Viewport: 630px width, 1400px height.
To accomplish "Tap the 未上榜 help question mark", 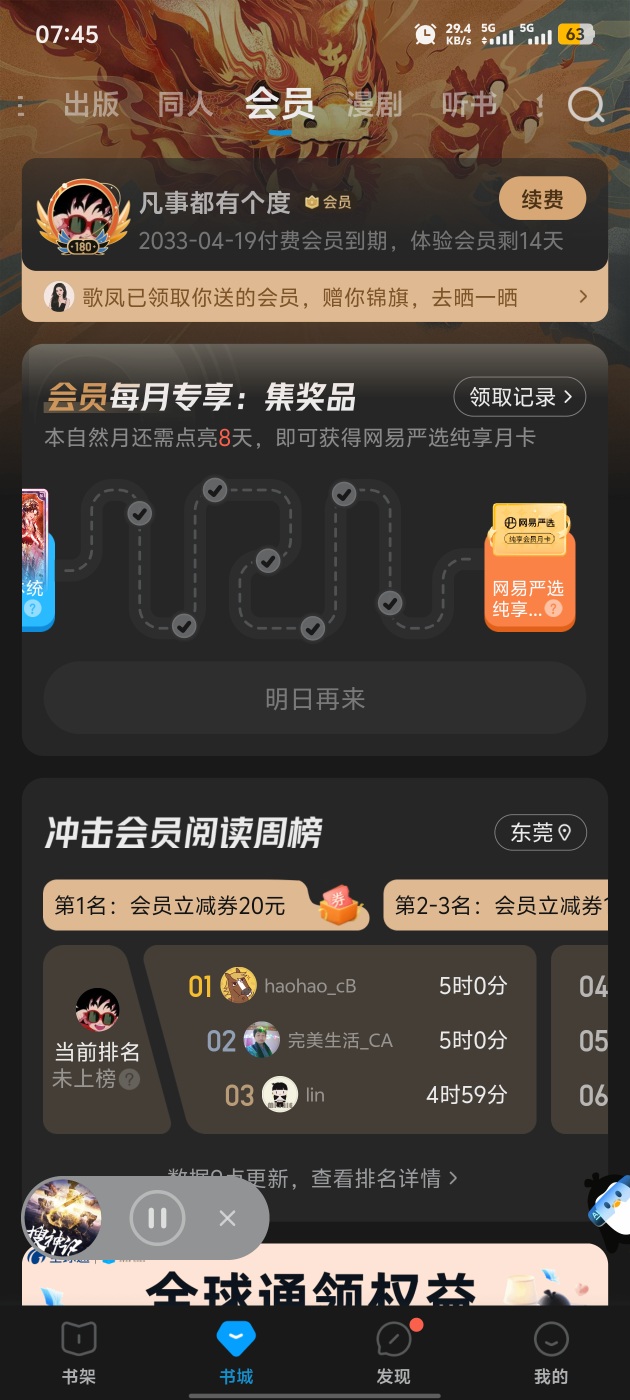I will pyautogui.click(x=129, y=1079).
